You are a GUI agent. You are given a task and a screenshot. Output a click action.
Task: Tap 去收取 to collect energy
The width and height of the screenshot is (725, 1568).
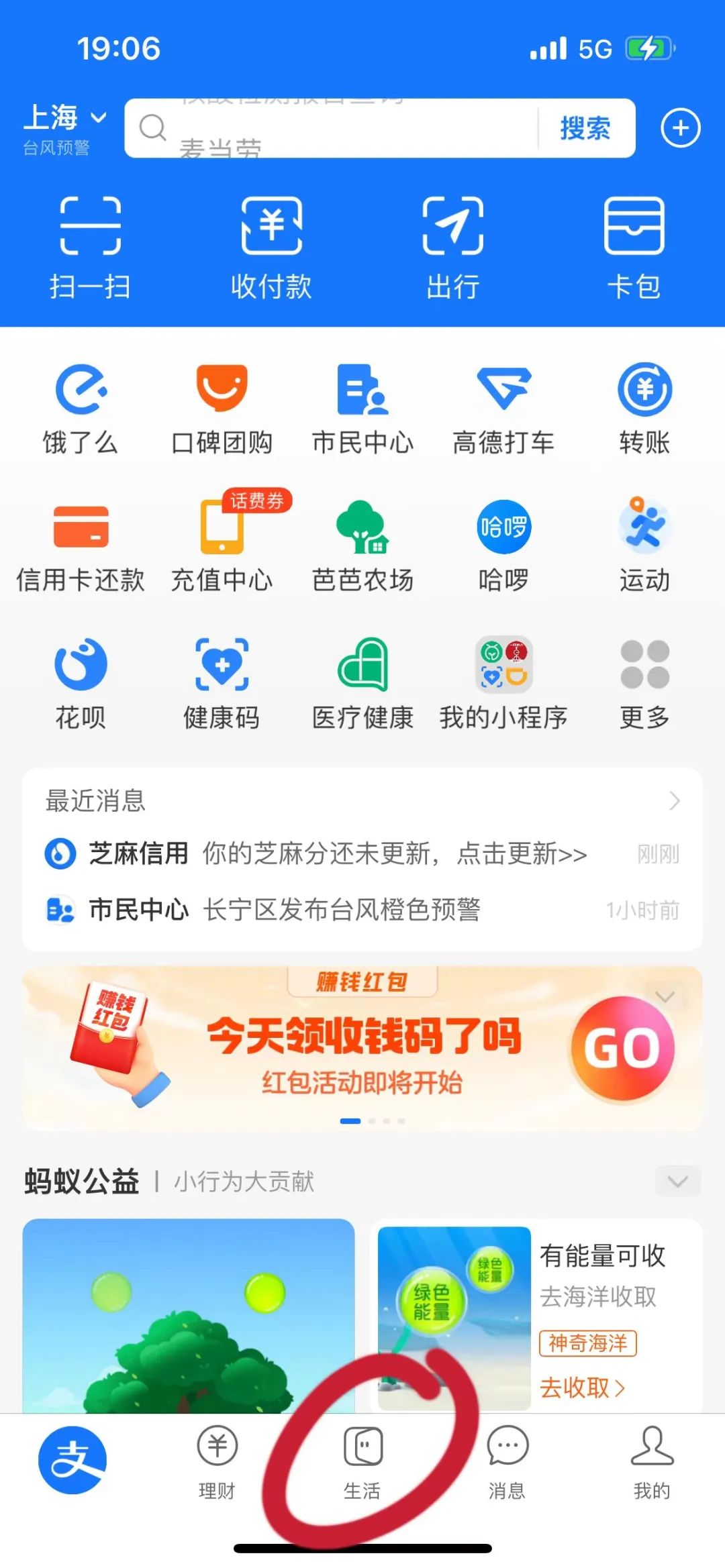[581, 1387]
